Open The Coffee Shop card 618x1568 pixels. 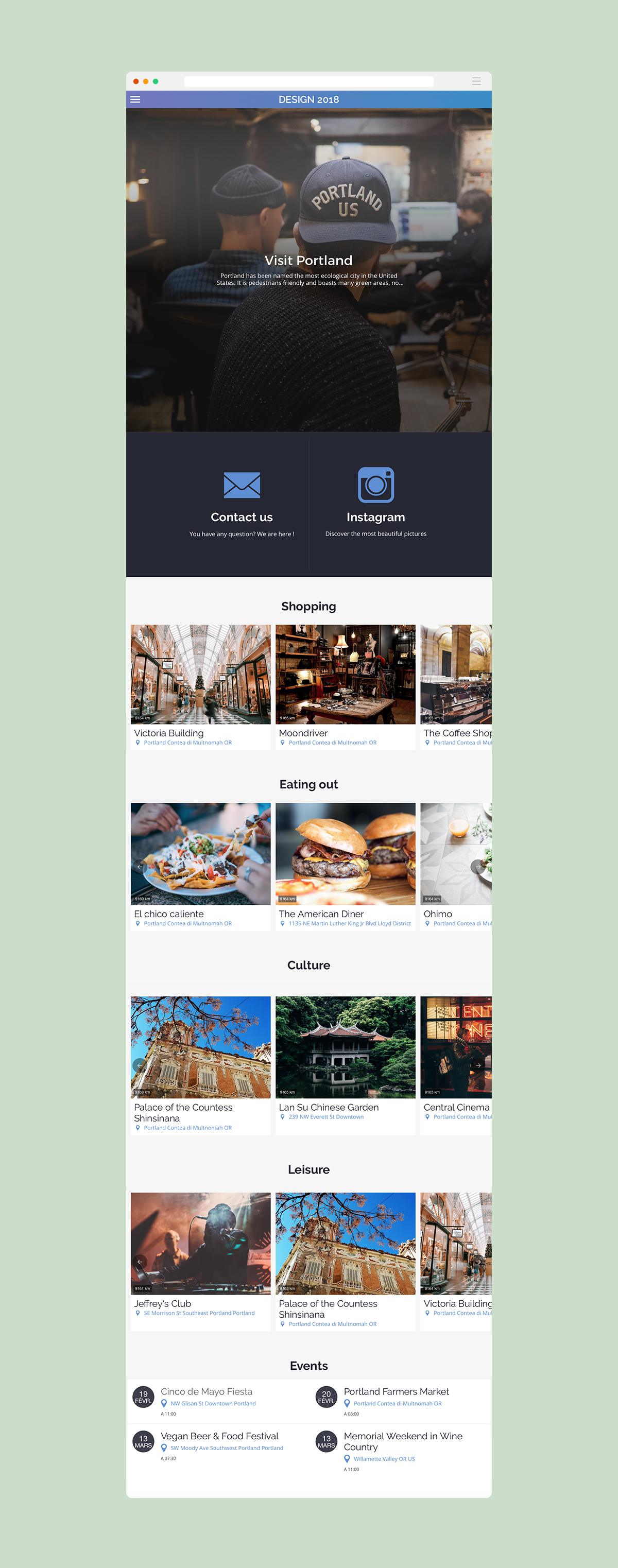pos(456,686)
